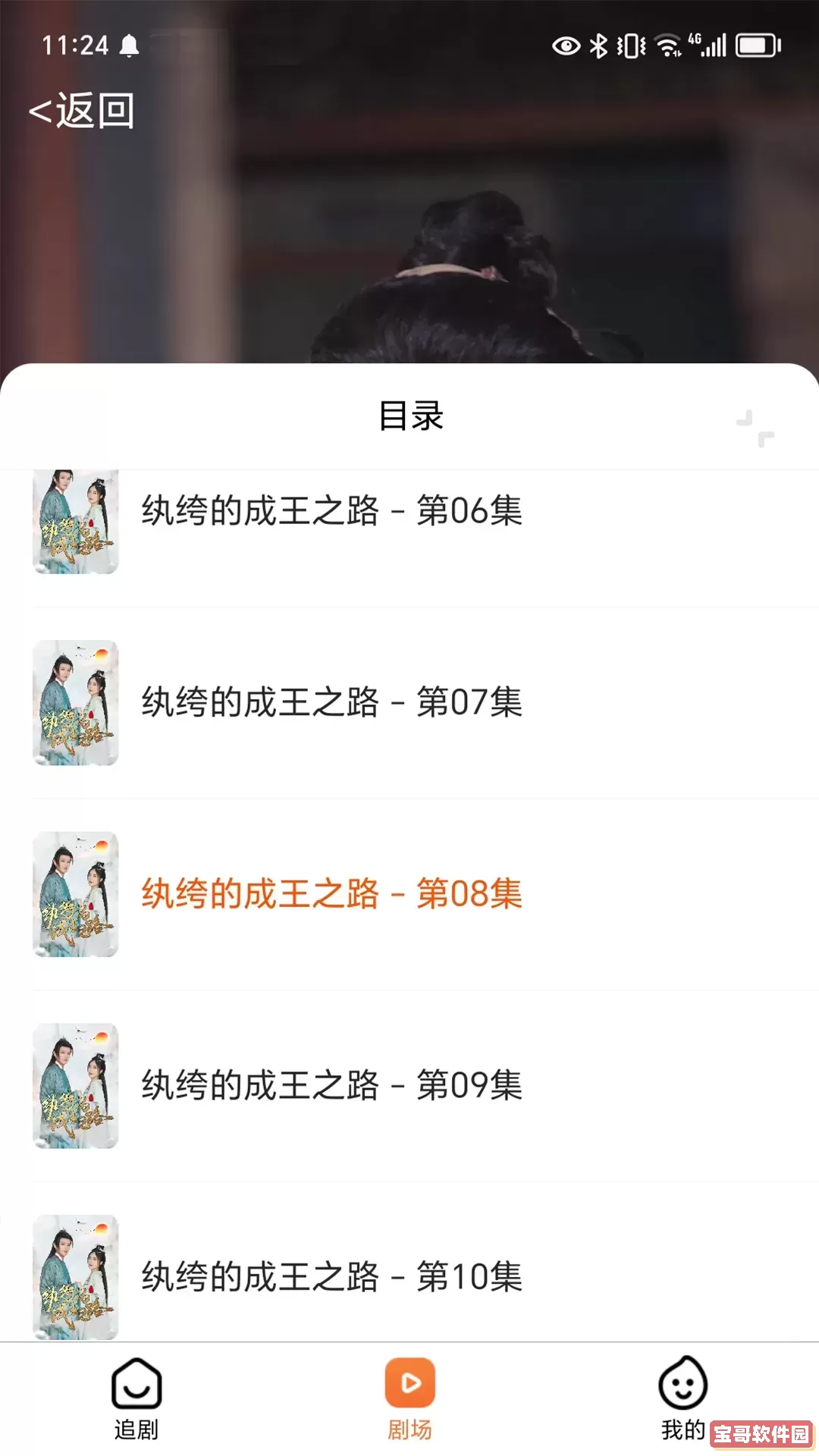Play 纨绔的成王之路 第07集
819x1456 pixels.
[x=331, y=701]
